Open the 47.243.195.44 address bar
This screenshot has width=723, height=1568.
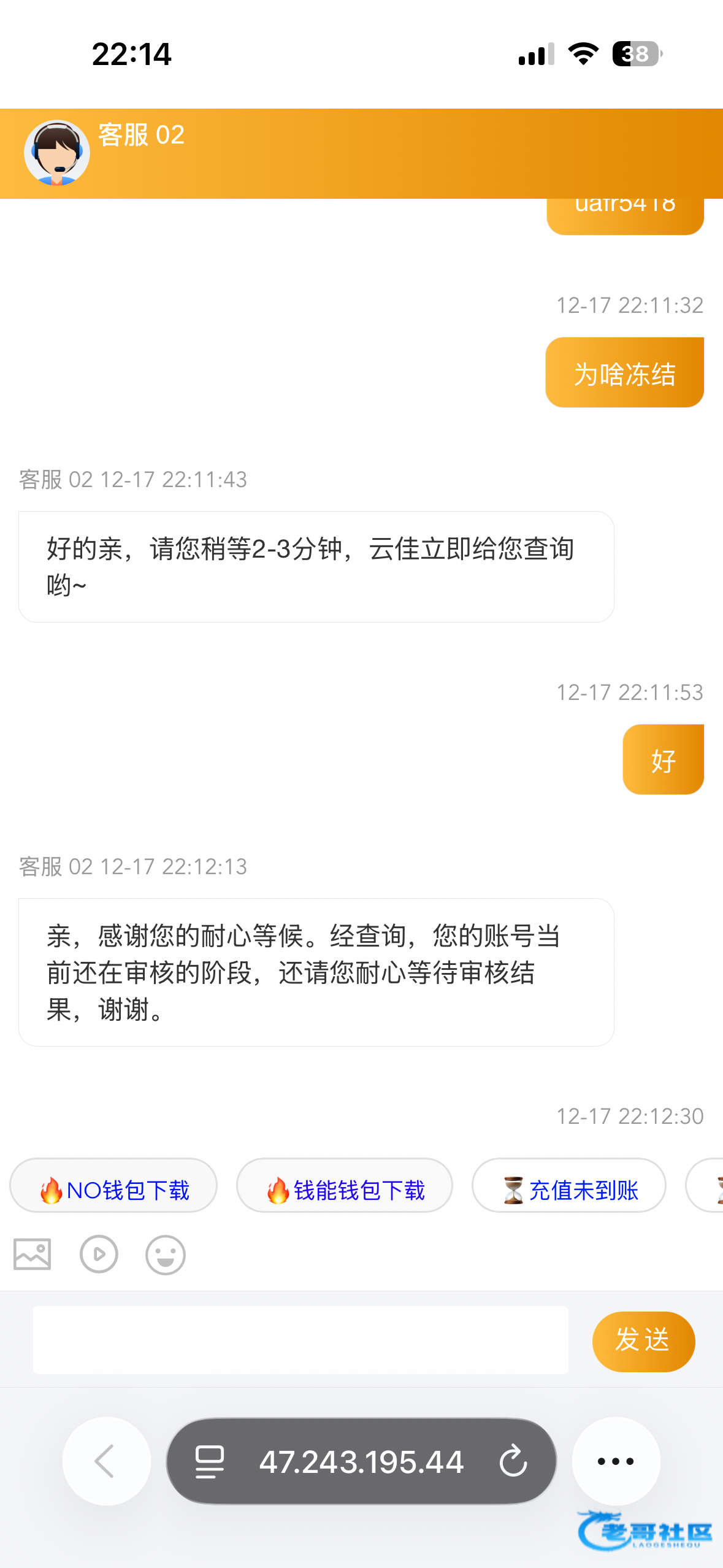click(361, 1461)
